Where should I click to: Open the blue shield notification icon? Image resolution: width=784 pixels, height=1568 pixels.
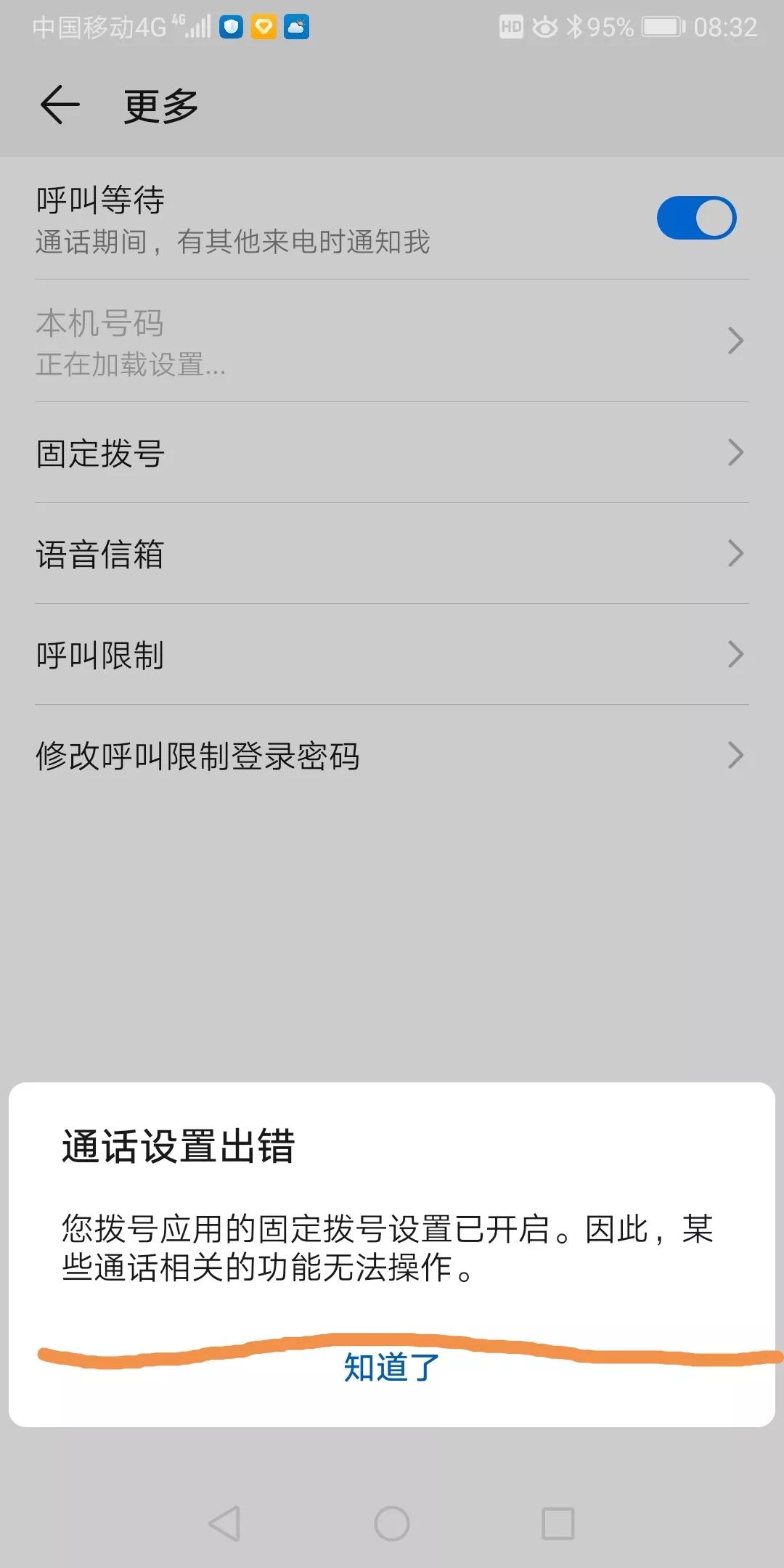coord(232,28)
